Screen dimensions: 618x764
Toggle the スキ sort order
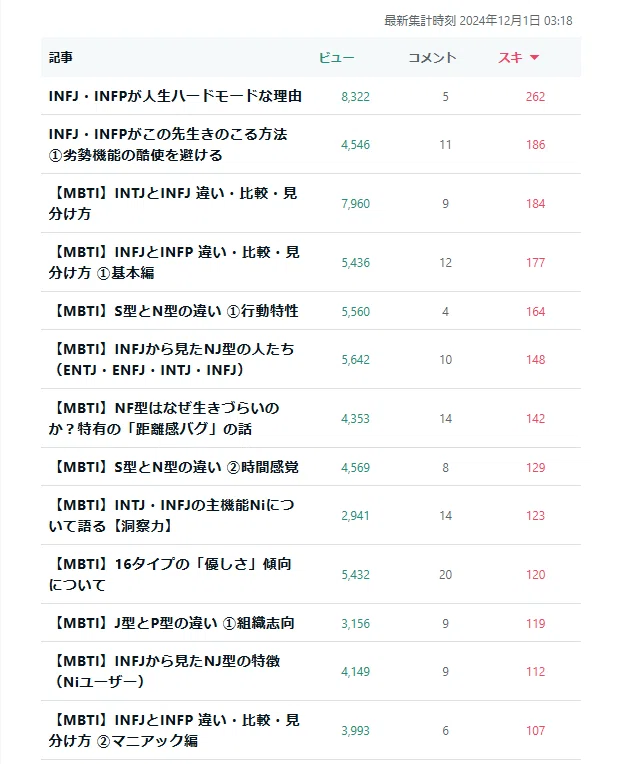(518, 57)
